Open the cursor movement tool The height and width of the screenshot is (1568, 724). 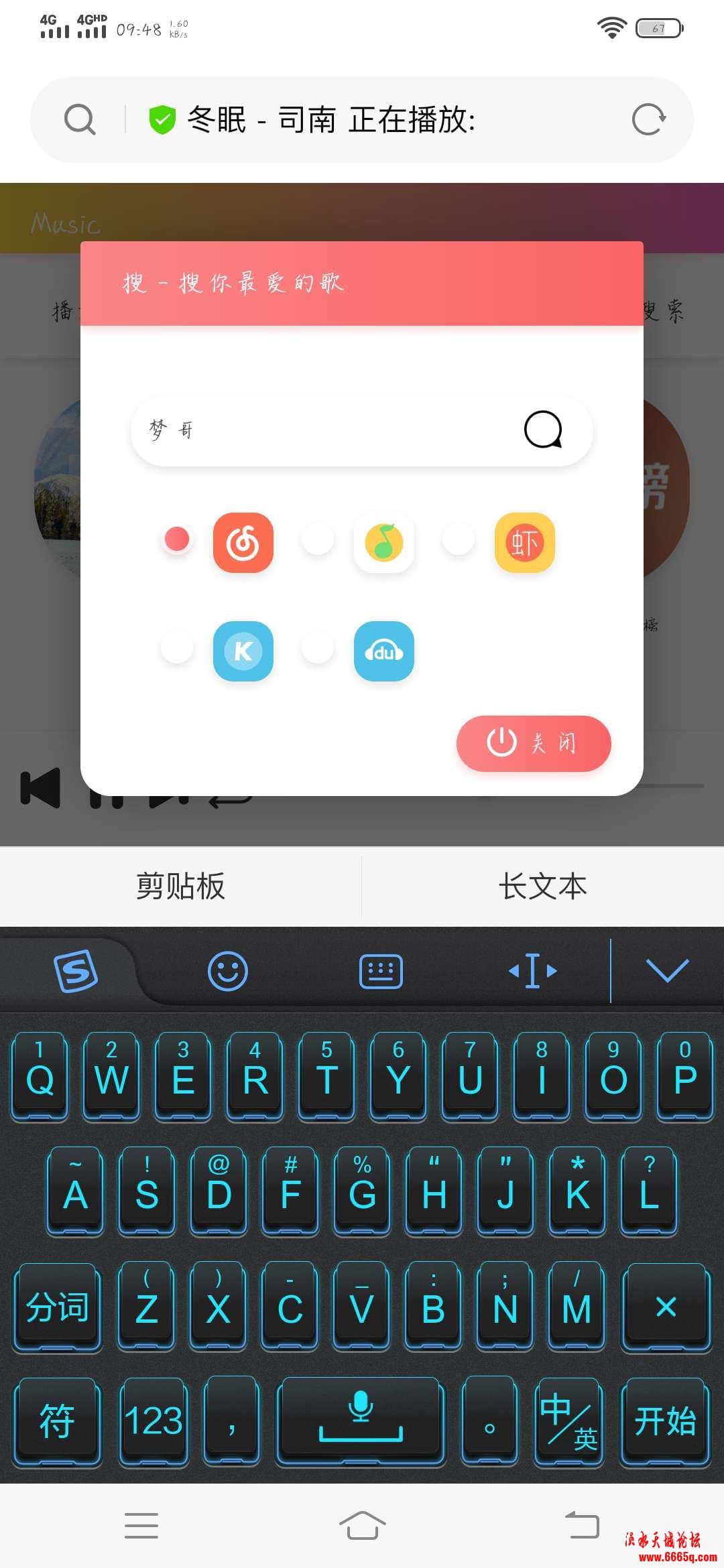click(x=533, y=971)
